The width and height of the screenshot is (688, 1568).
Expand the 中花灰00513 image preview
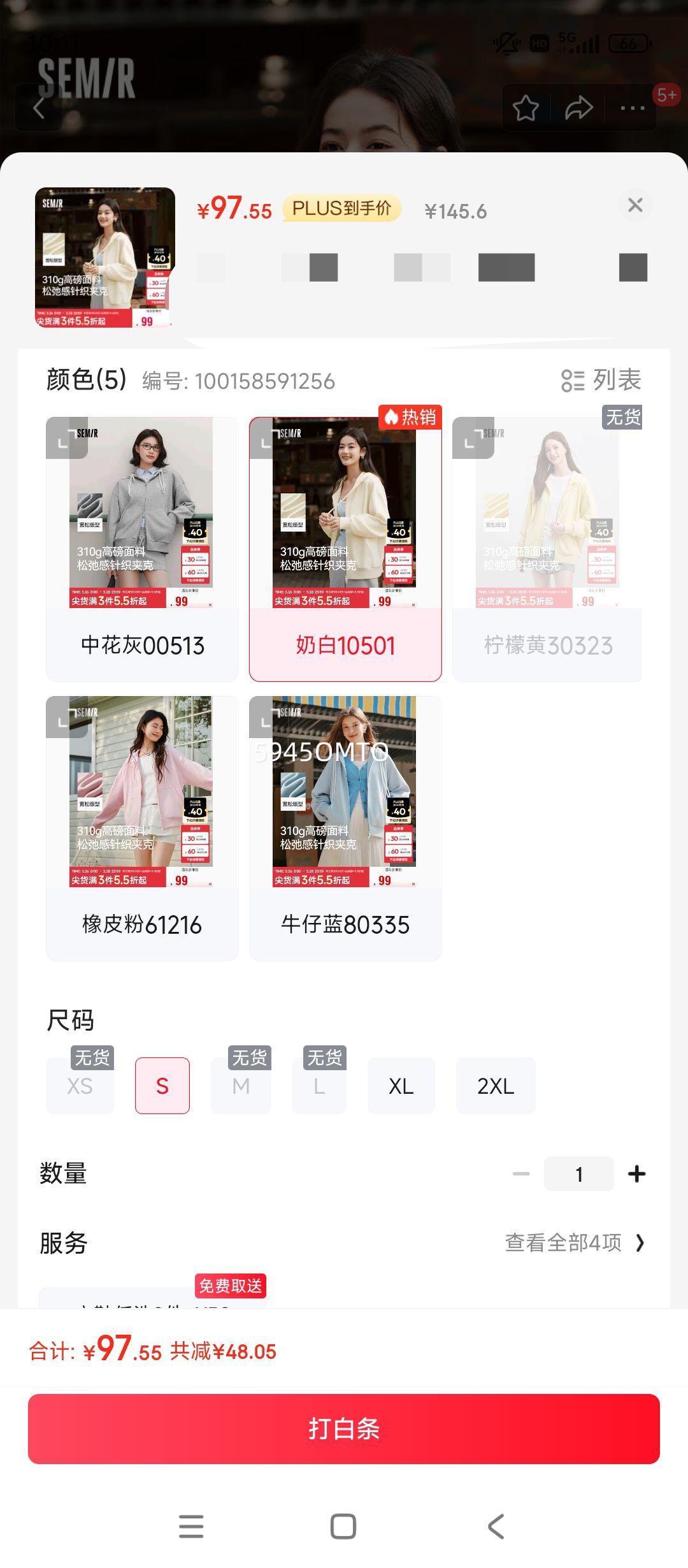point(66,439)
